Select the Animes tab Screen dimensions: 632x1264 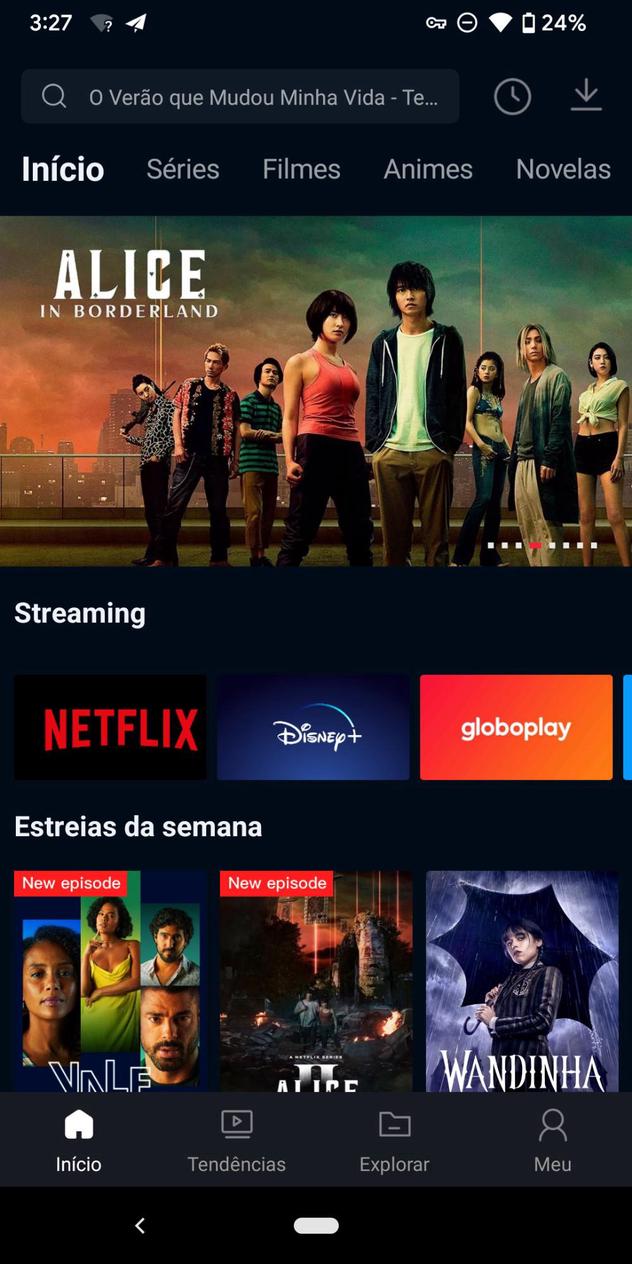click(428, 169)
